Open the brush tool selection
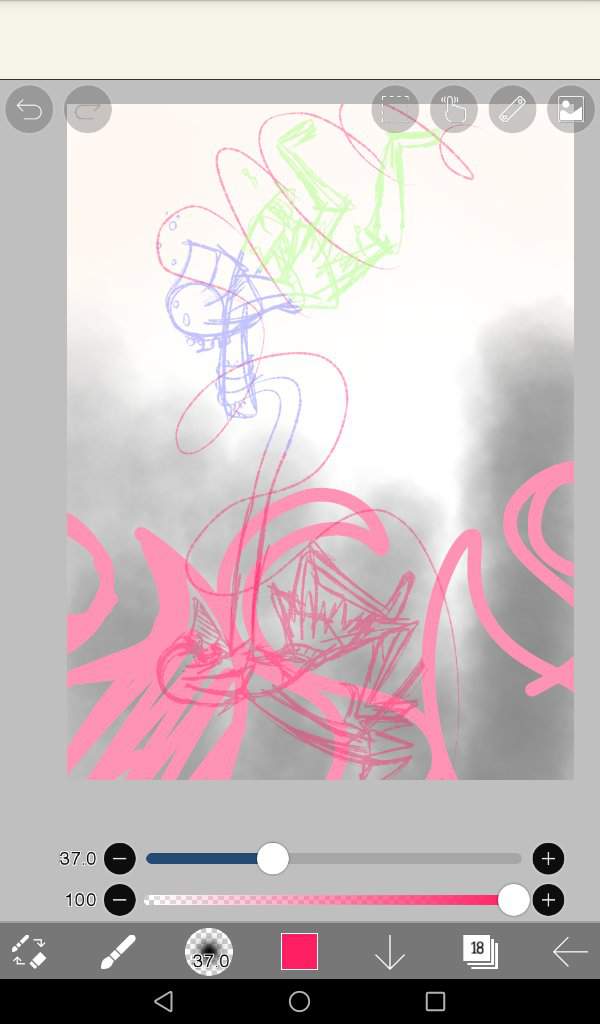Screen dimensions: 600x1024 [118, 952]
